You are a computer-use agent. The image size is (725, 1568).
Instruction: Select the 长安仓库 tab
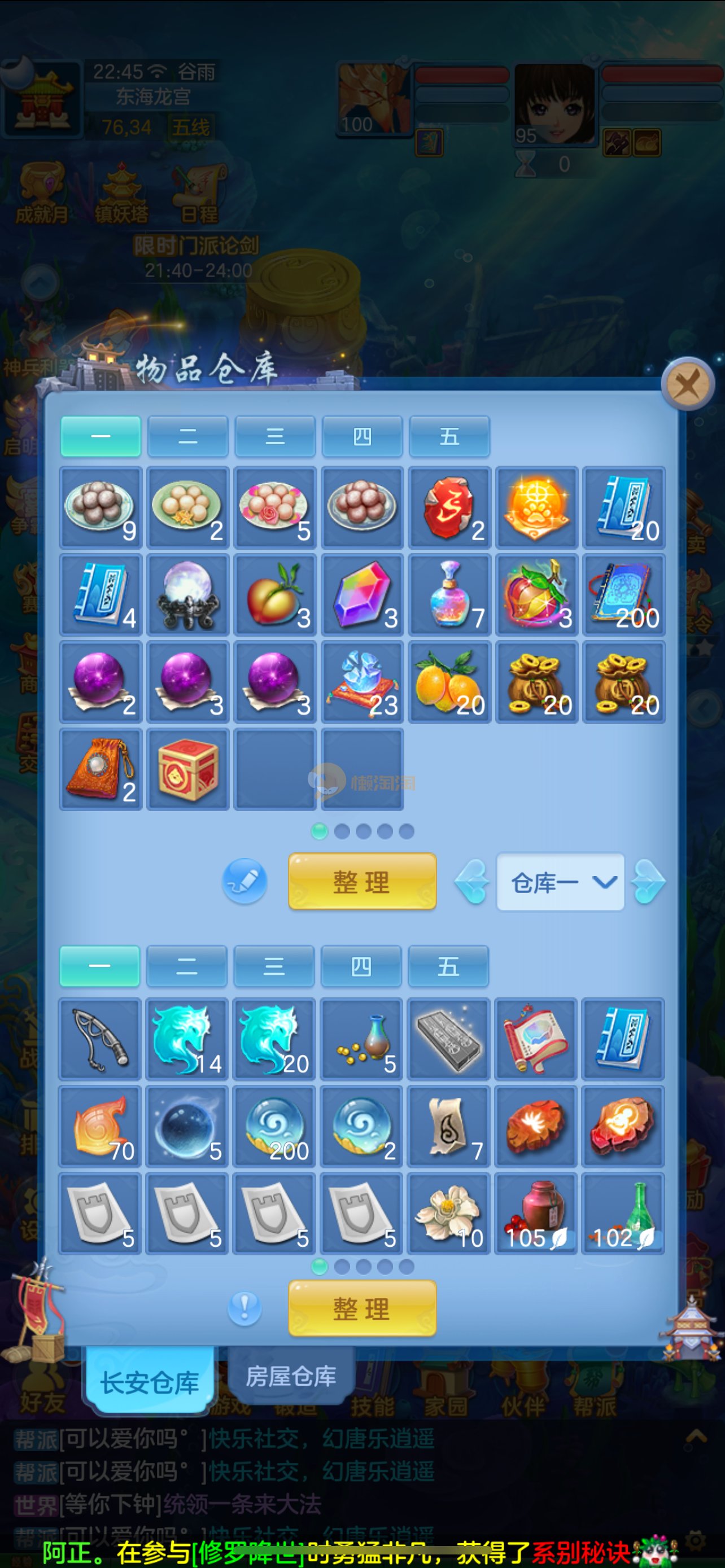(x=150, y=1382)
